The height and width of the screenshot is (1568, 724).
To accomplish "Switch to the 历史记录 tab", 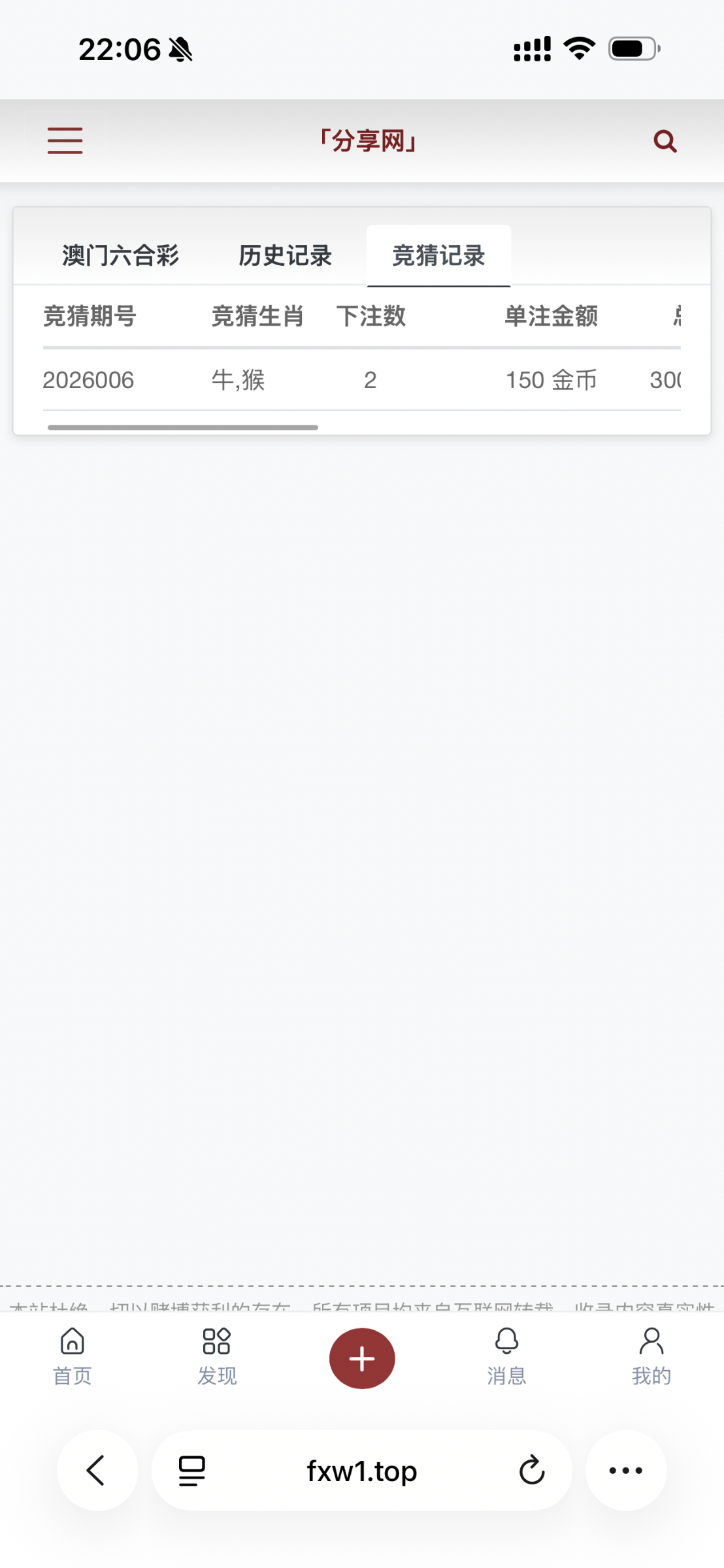I will click(285, 255).
